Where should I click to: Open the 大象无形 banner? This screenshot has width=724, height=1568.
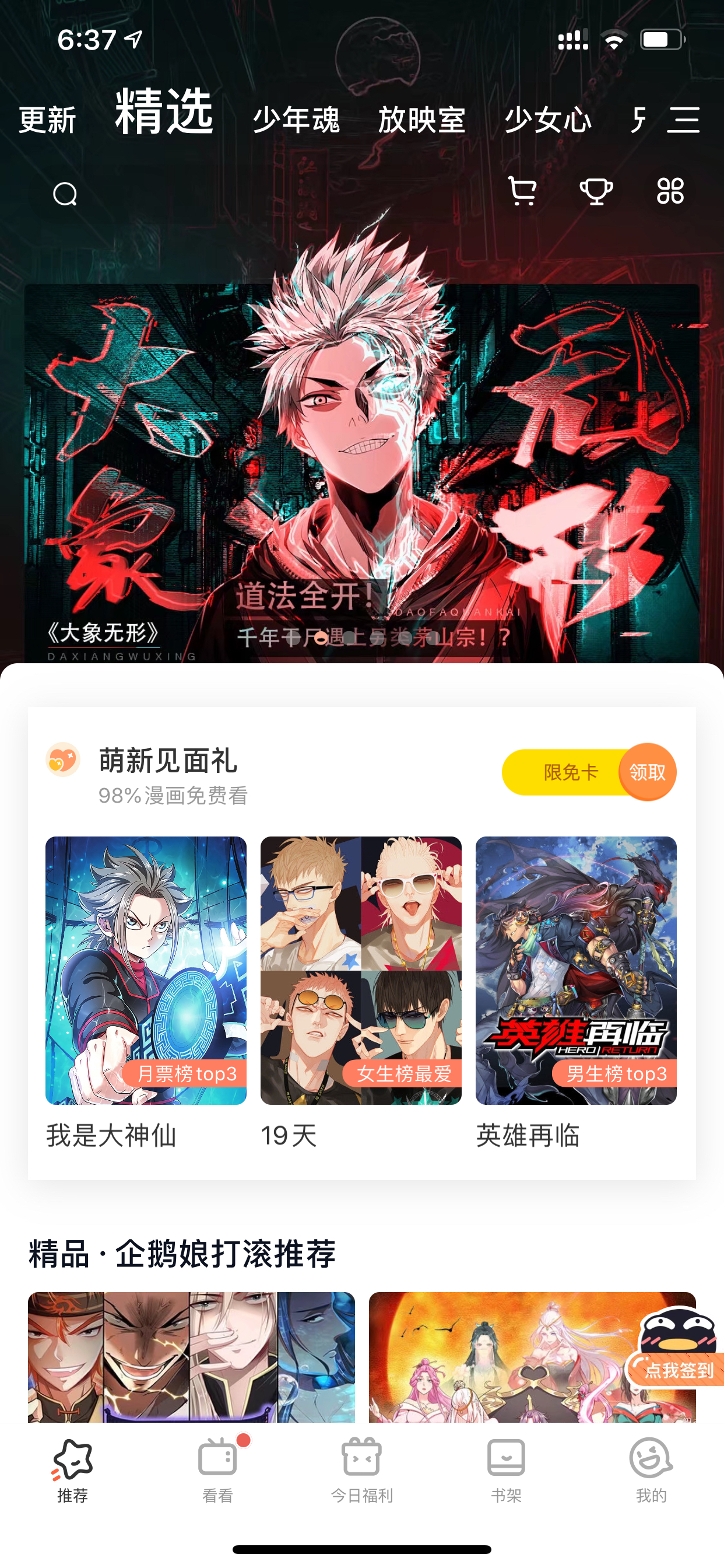point(362,474)
